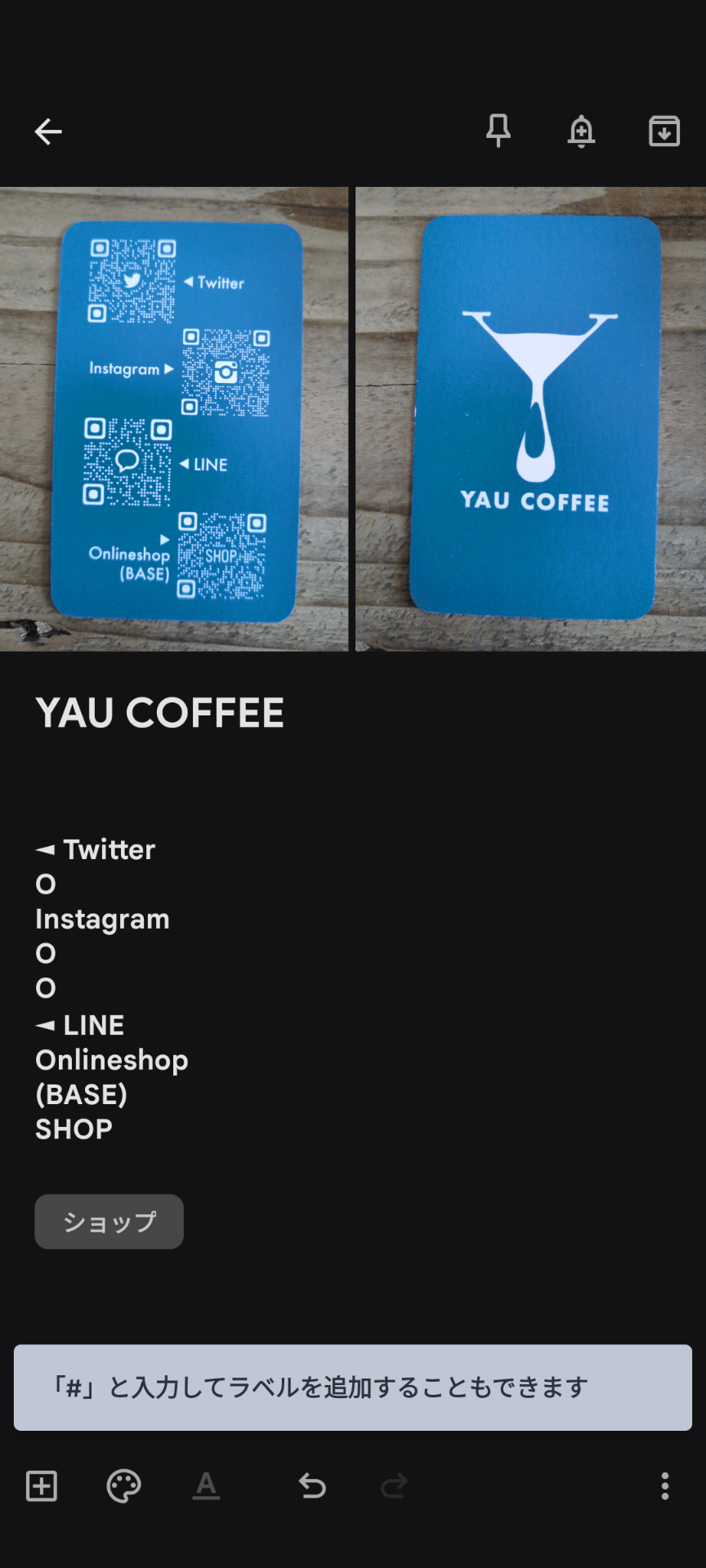Screen dimensions: 706x1568
Task: Open the add attachment menu
Action: (x=42, y=1486)
